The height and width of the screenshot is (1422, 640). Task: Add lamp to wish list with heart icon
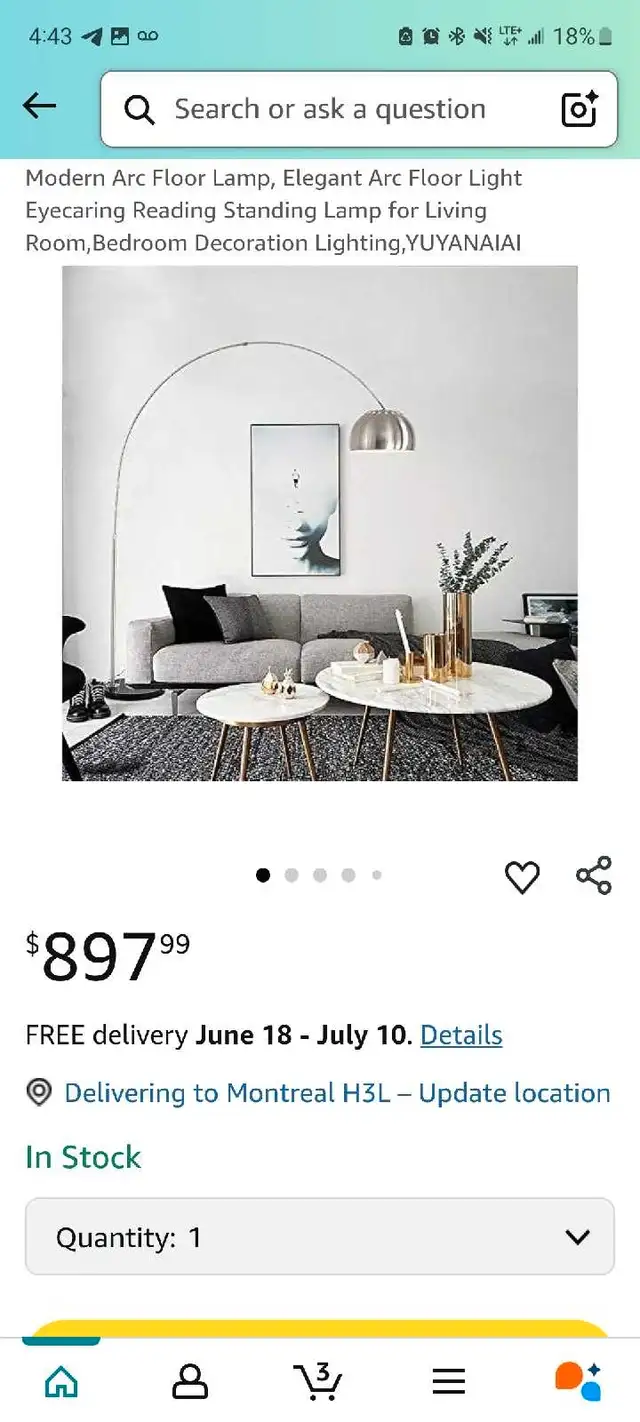[522, 877]
